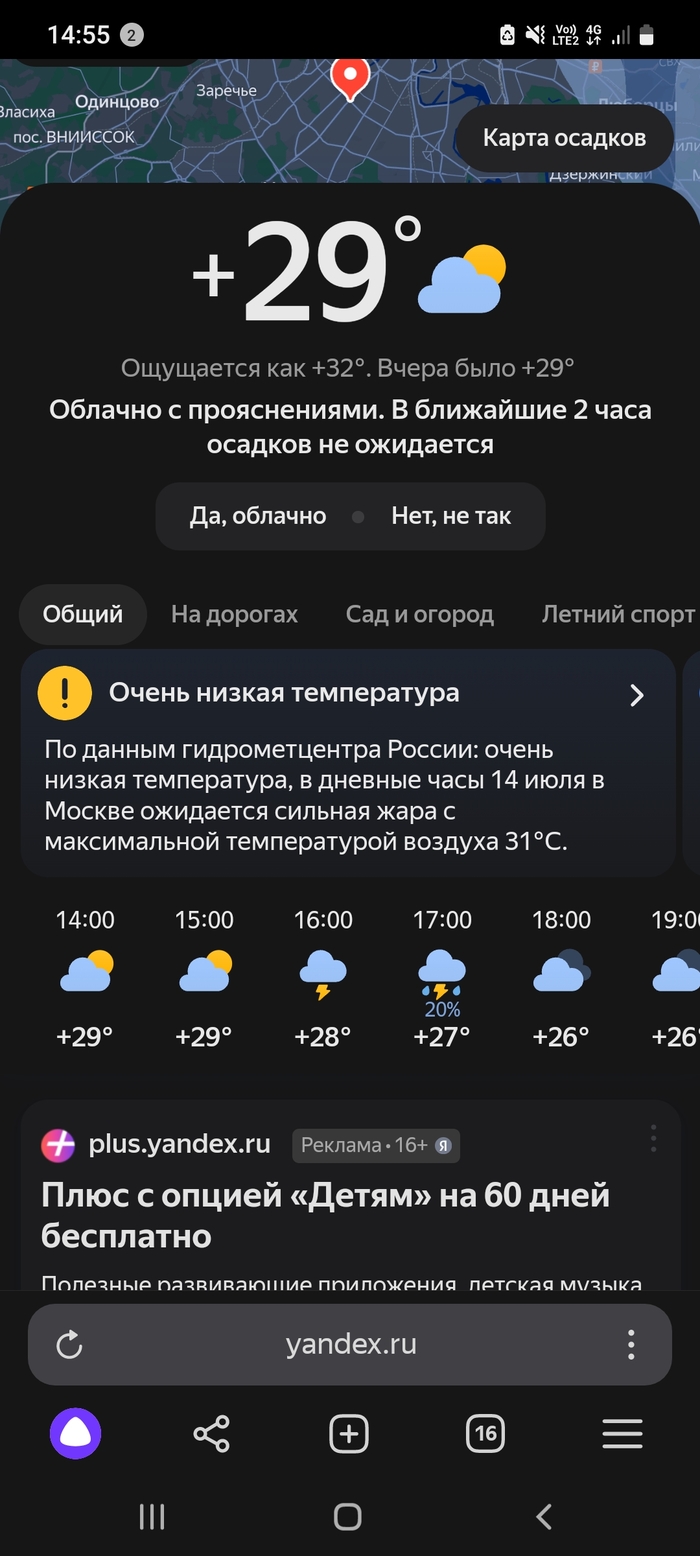Share this page
Image resolution: width=700 pixels, height=1556 pixels.
211,1434
